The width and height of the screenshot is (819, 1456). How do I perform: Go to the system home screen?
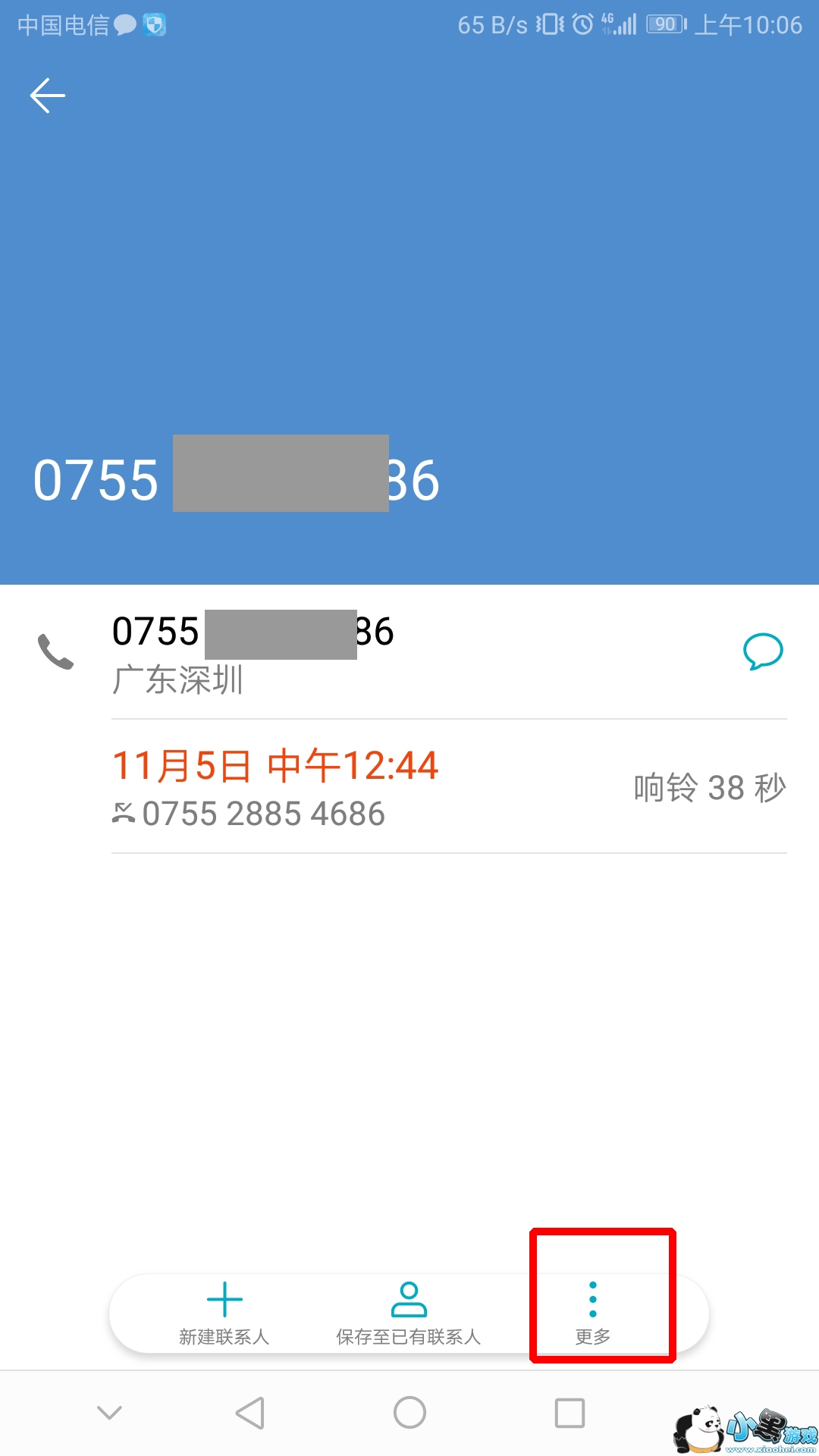tap(409, 1412)
